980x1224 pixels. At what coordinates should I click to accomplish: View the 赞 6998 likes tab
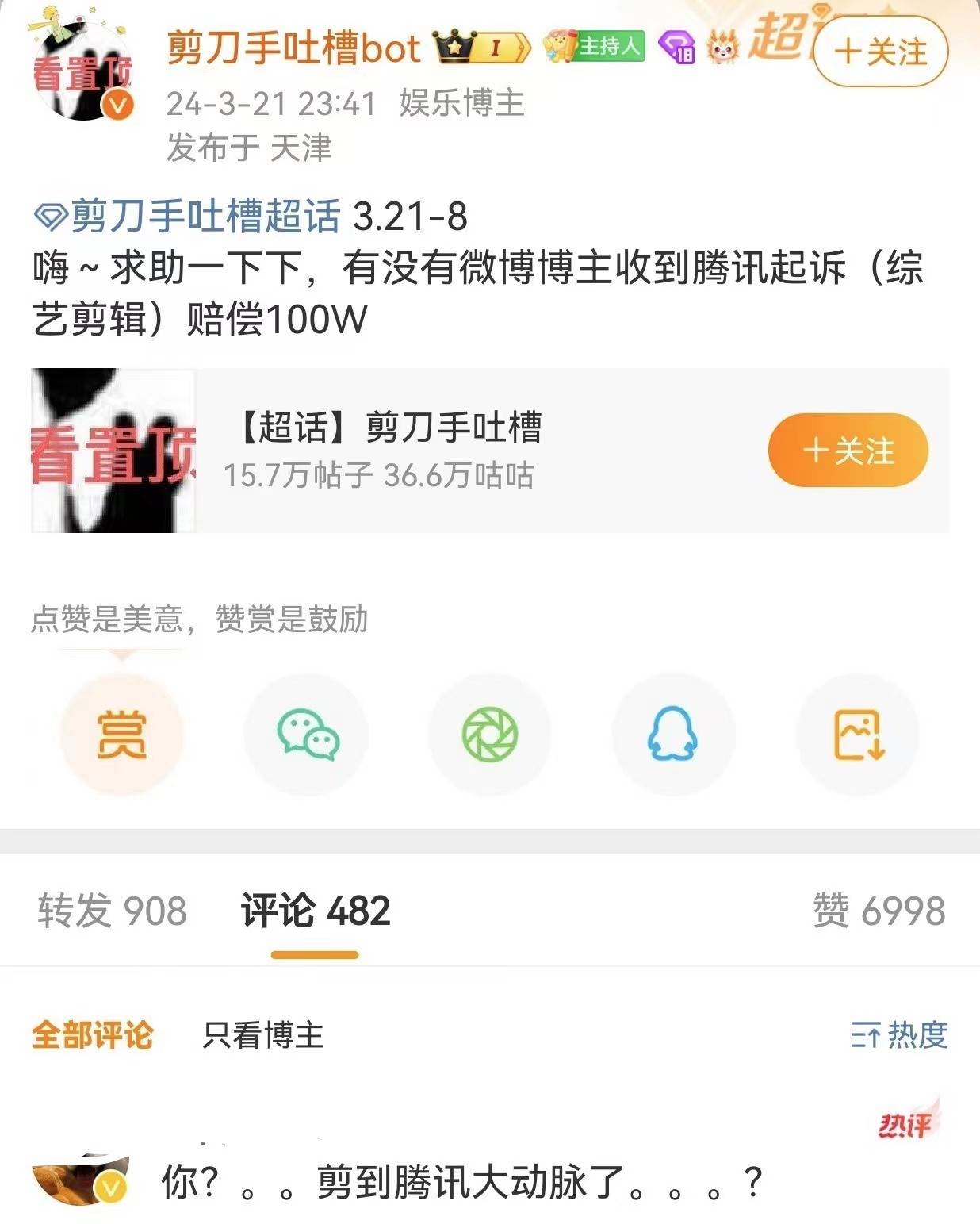coord(879,911)
